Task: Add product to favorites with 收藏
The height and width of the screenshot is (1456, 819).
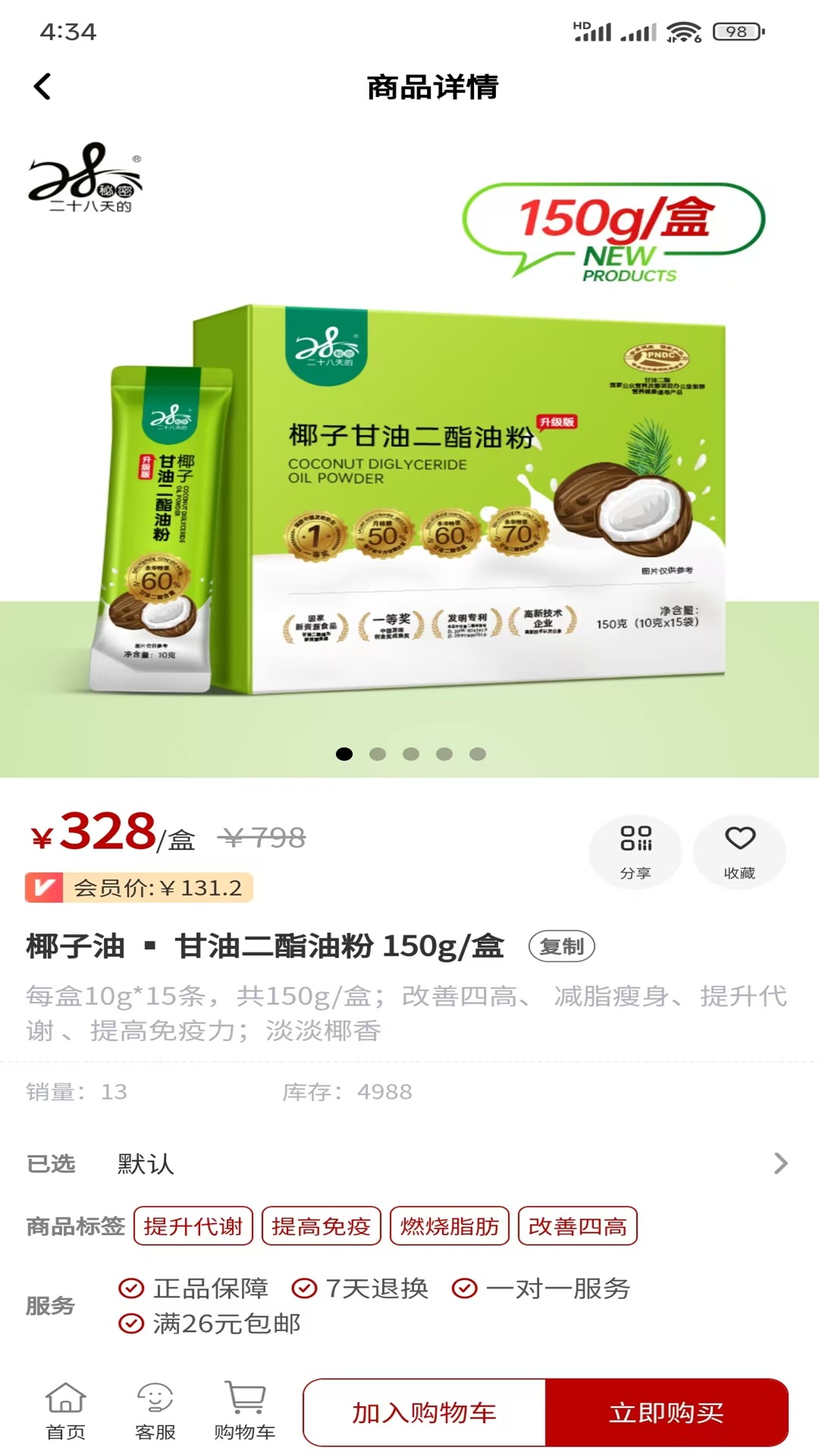Action: click(739, 851)
